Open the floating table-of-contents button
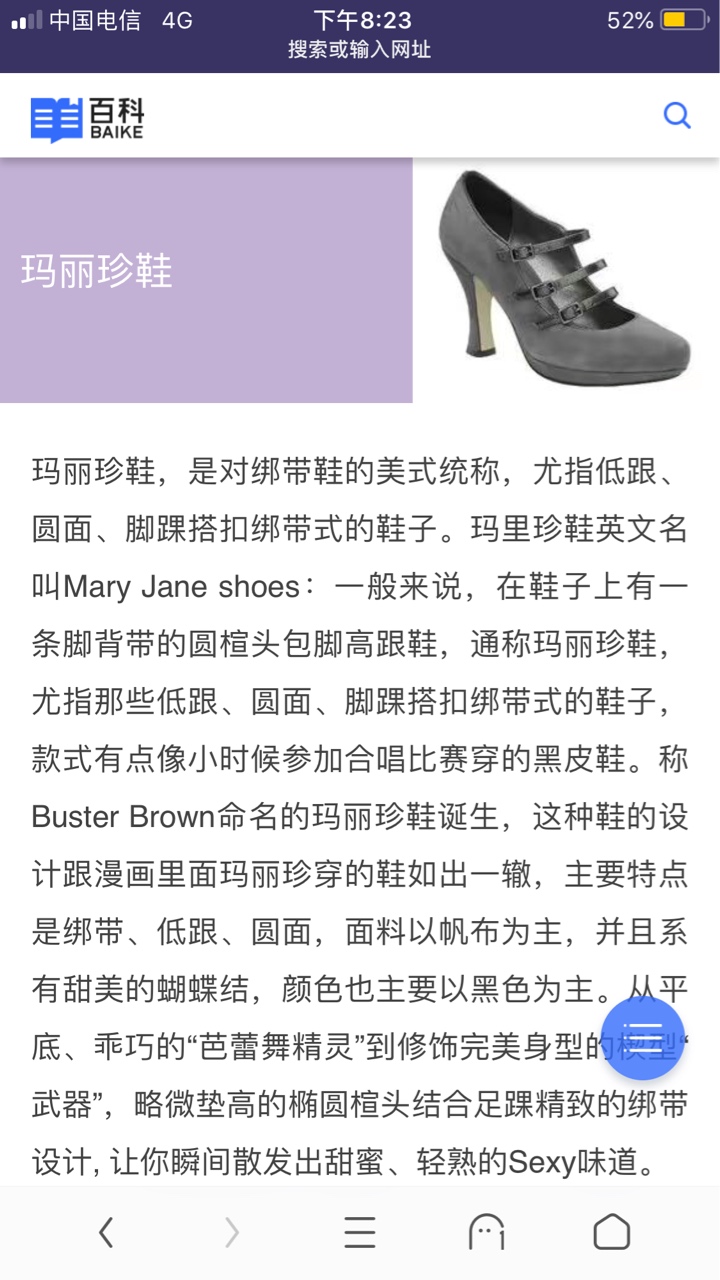The width and height of the screenshot is (720, 1280). coord(643,1038)
